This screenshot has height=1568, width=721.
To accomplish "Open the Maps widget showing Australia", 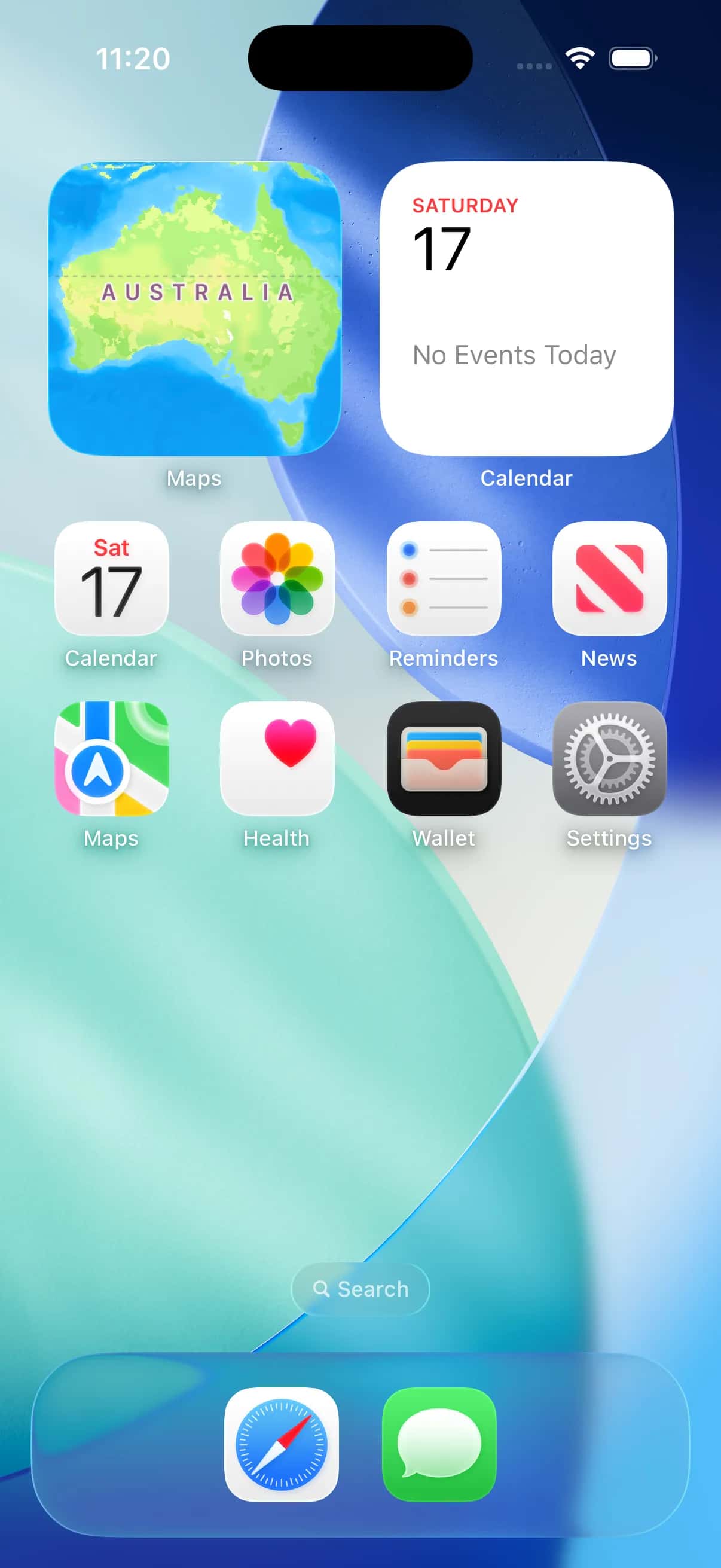I will (x=194, y=309).
